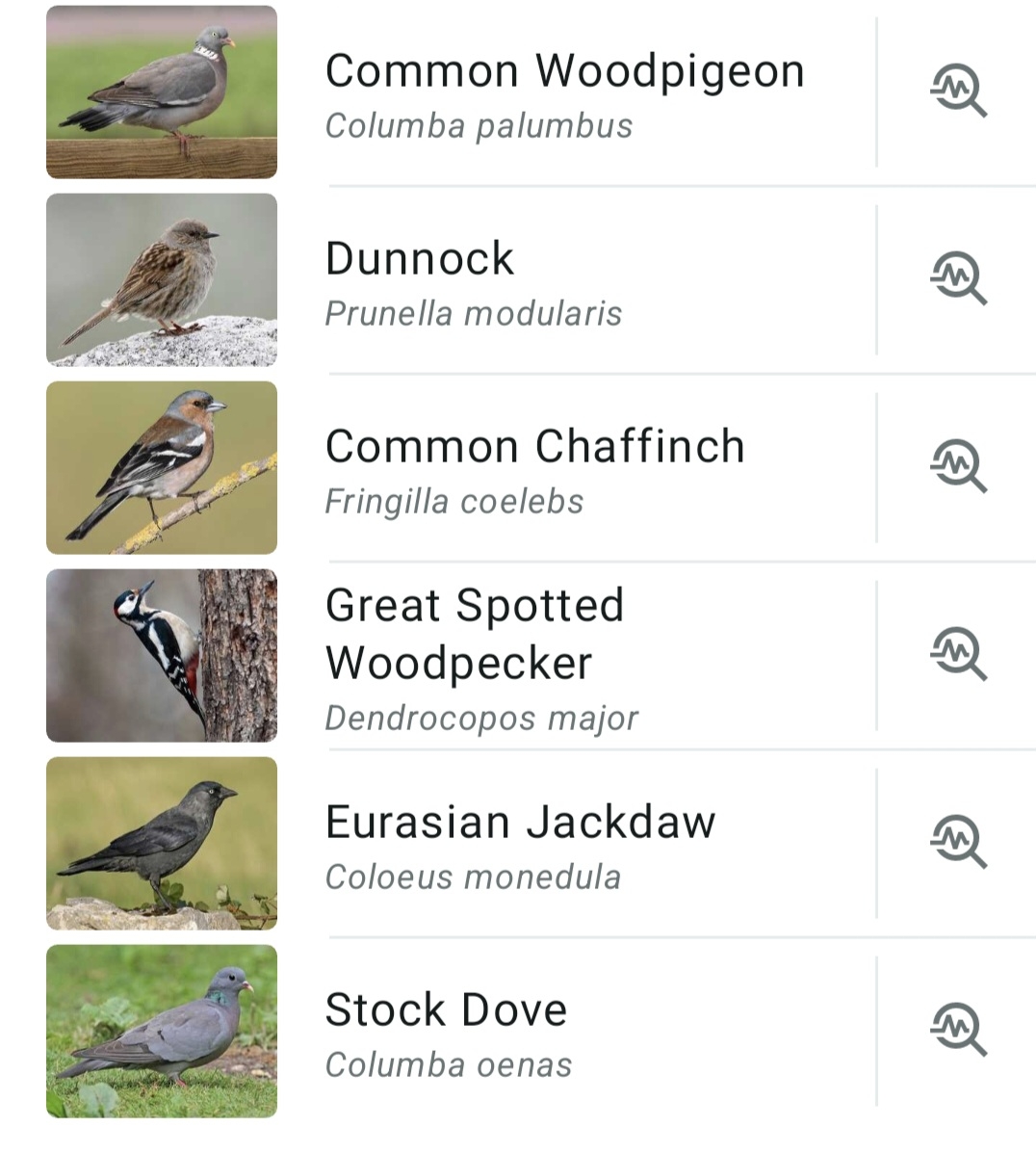Tap magnifier icon beside Great Spotted Woodpecker

957,655
